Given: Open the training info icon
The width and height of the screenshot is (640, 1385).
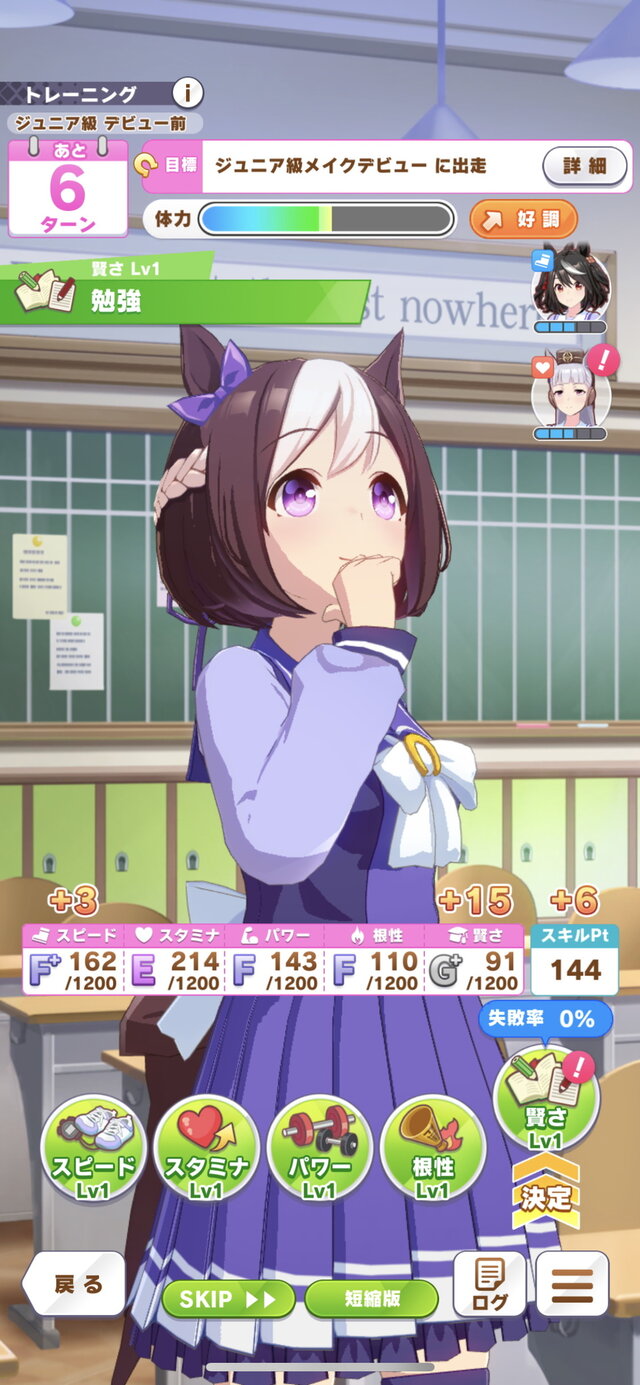Looking at the screenshot, I should [188, 94].
